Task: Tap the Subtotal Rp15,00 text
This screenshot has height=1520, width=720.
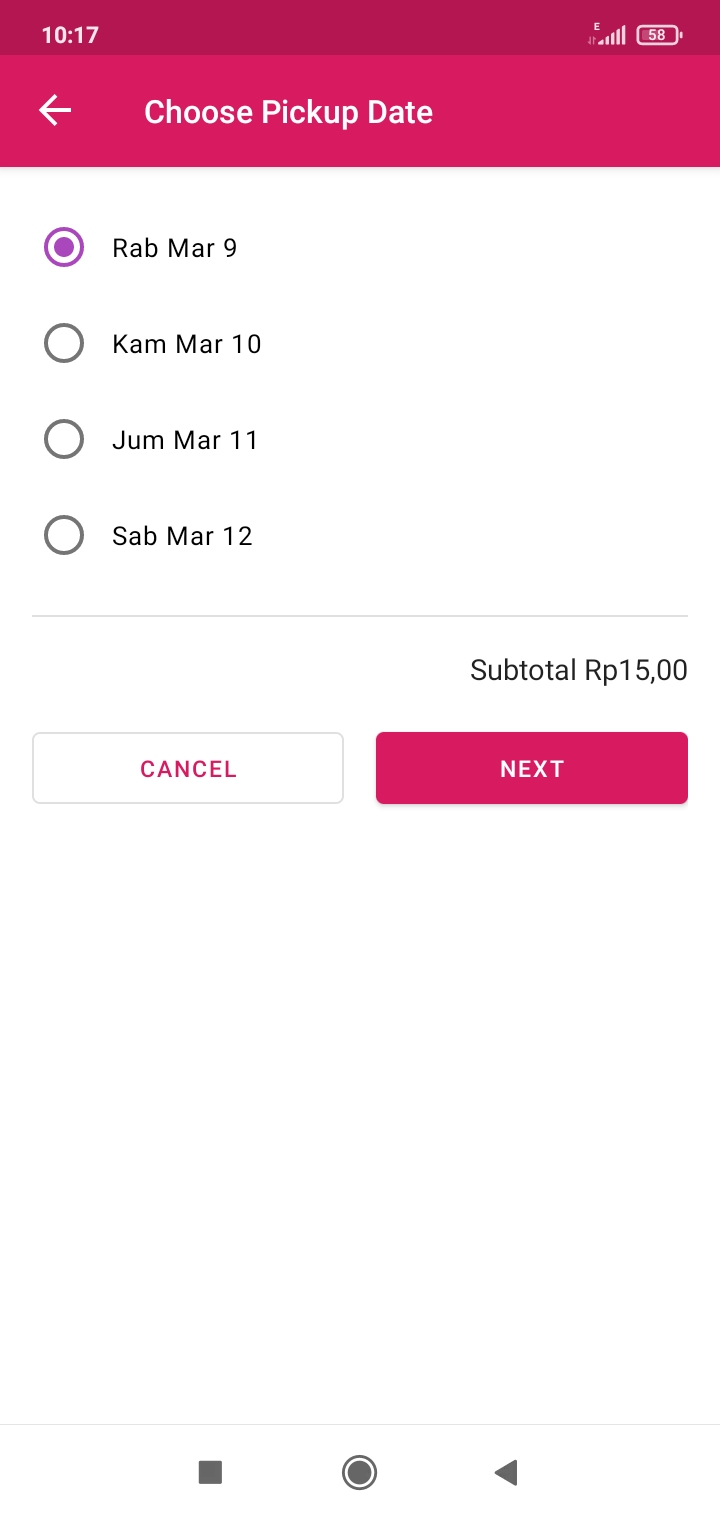Action: coord(578,670)
